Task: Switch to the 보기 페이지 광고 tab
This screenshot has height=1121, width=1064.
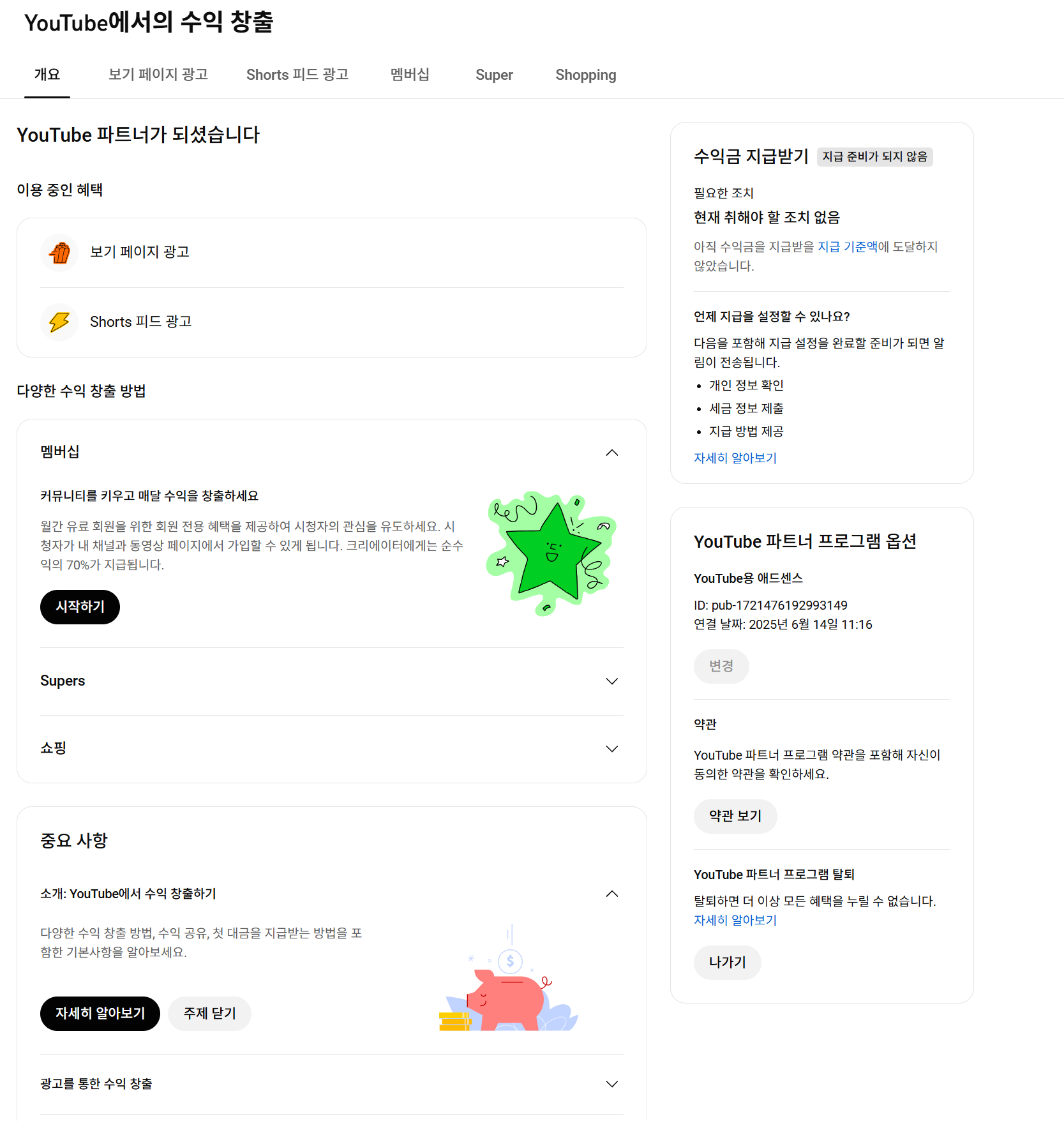Action: point(158,75)
